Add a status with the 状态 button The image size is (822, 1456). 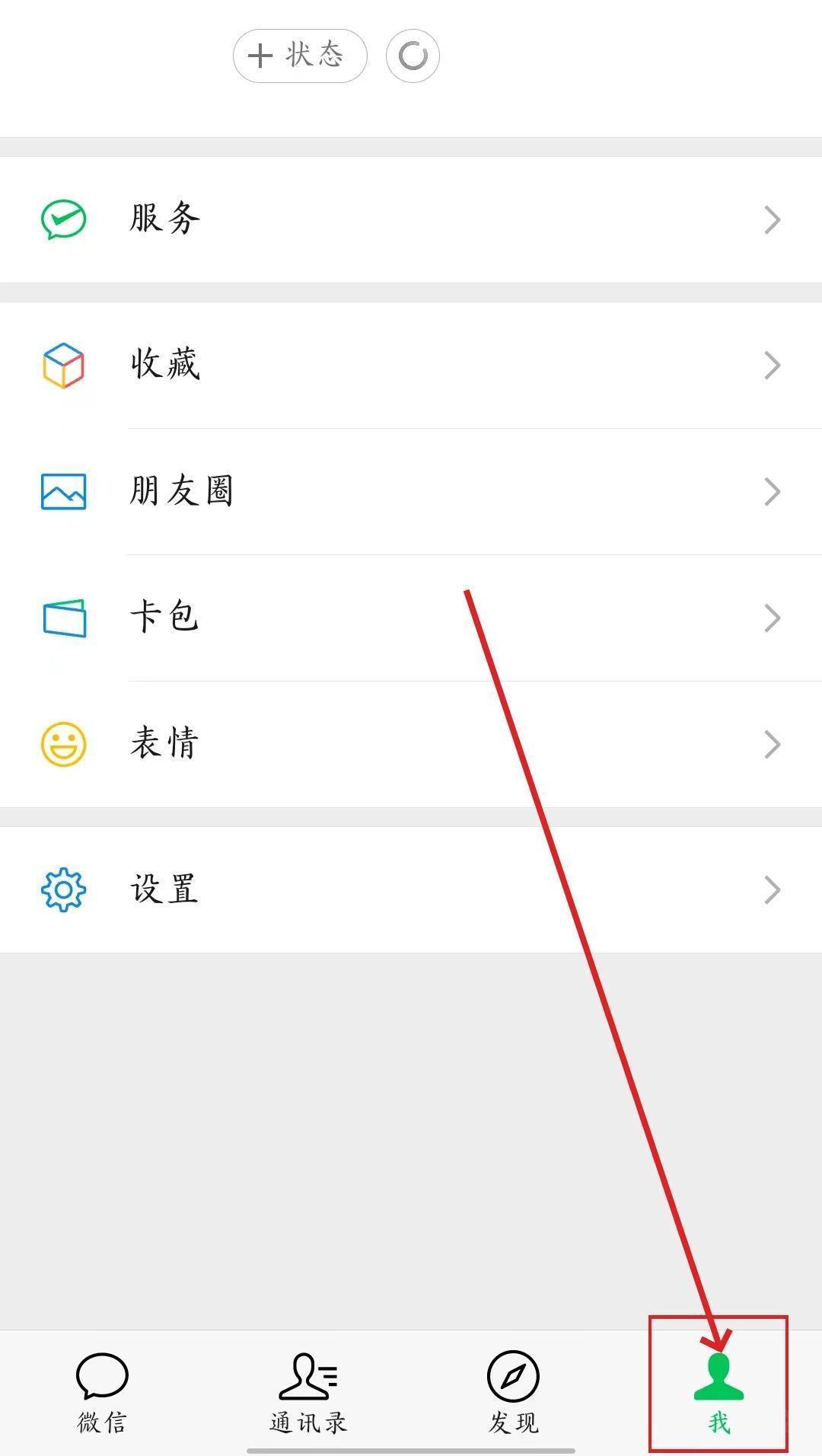click(300, 56)
